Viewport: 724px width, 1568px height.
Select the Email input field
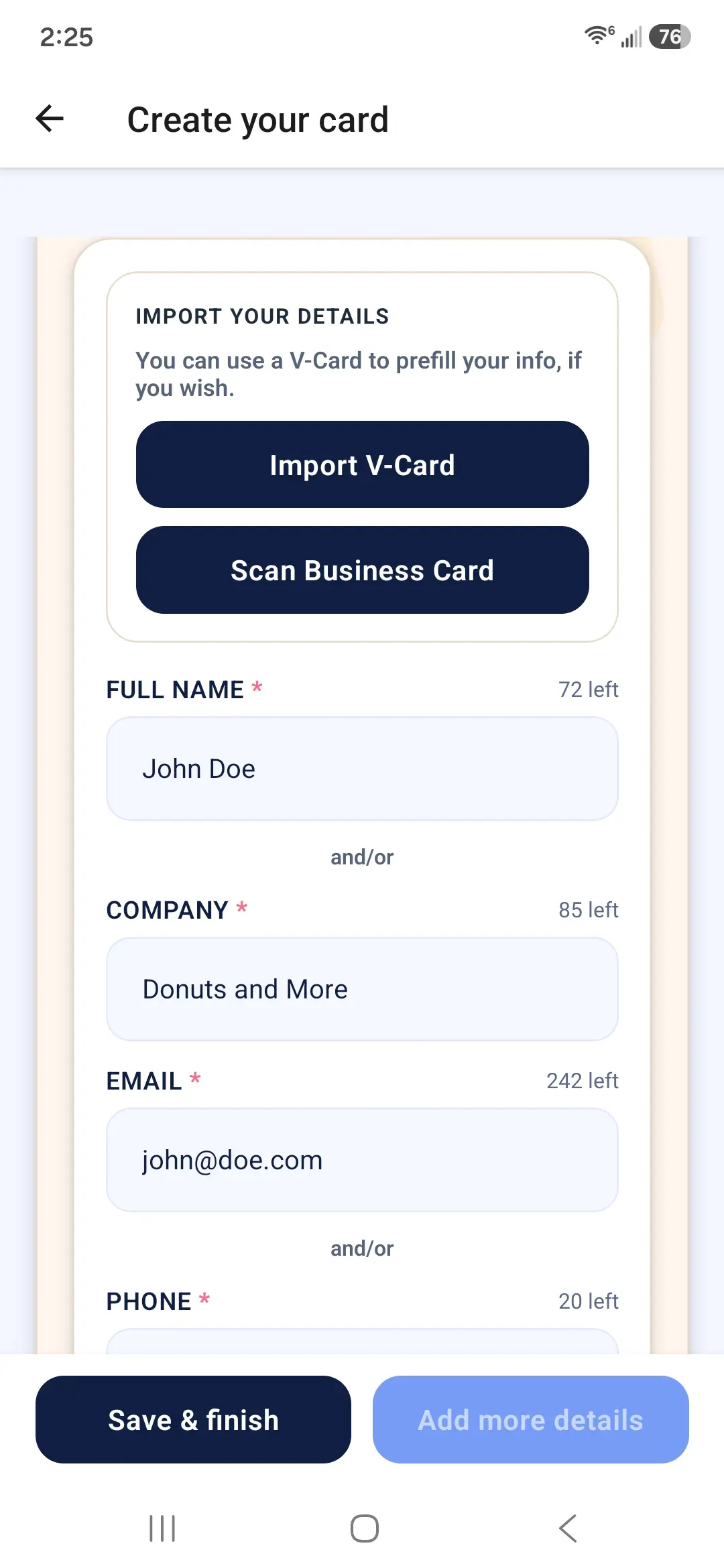click(362, 1160)
